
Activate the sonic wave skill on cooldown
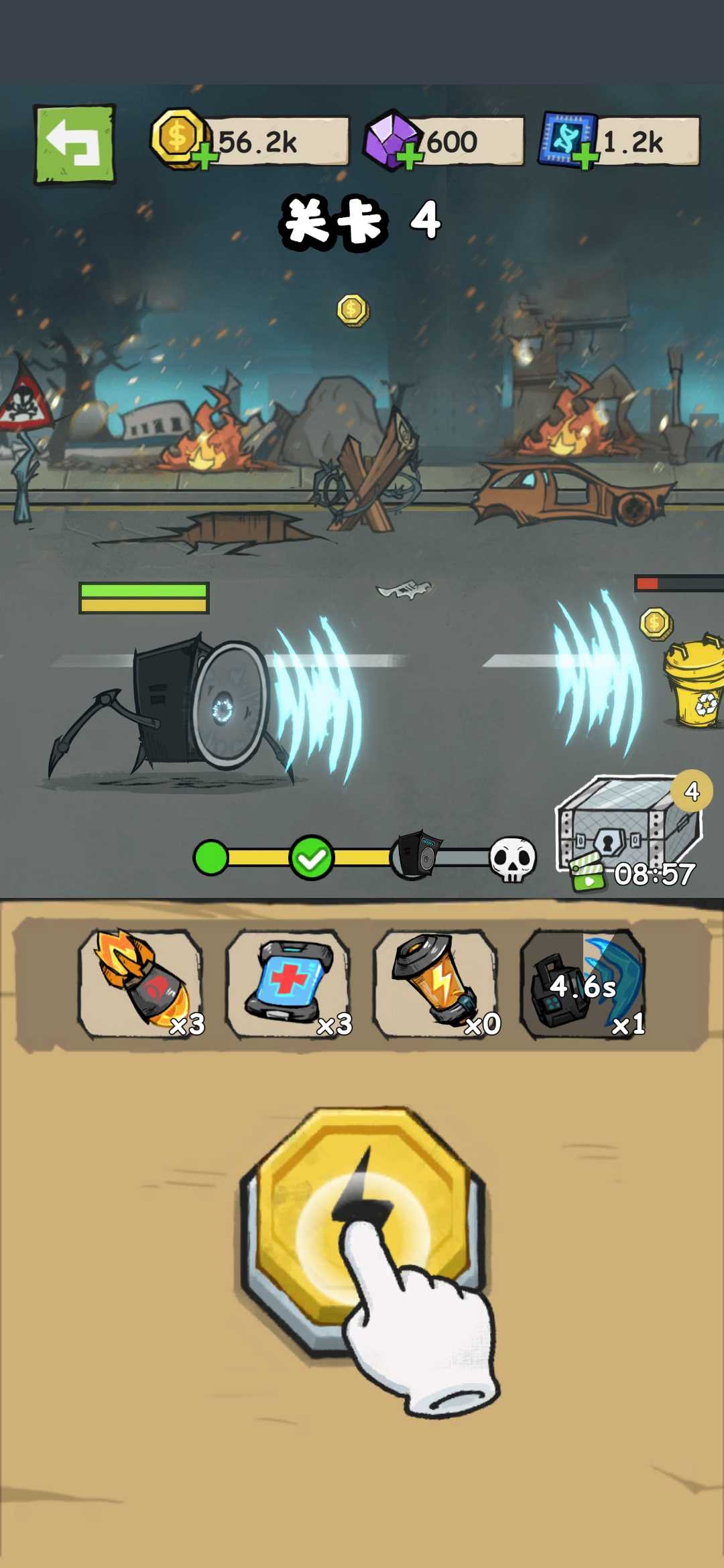point(583,984)
